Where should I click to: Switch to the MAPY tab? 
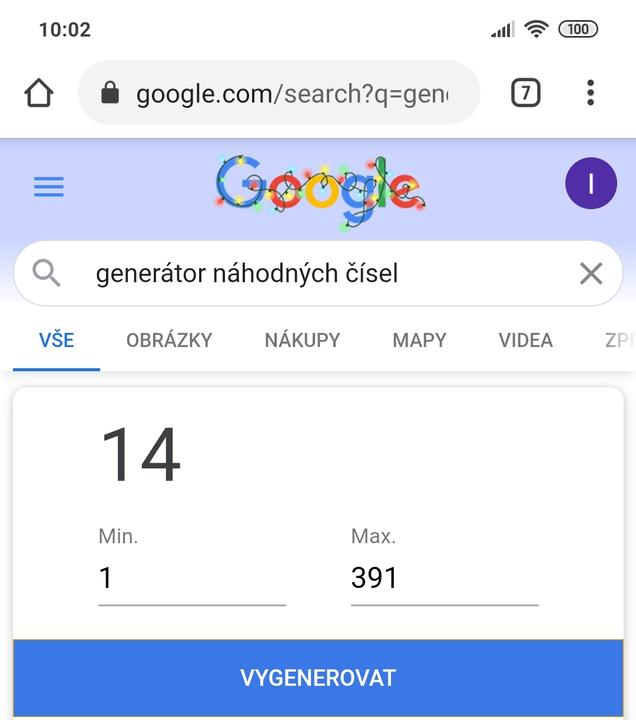coord(419,340)
